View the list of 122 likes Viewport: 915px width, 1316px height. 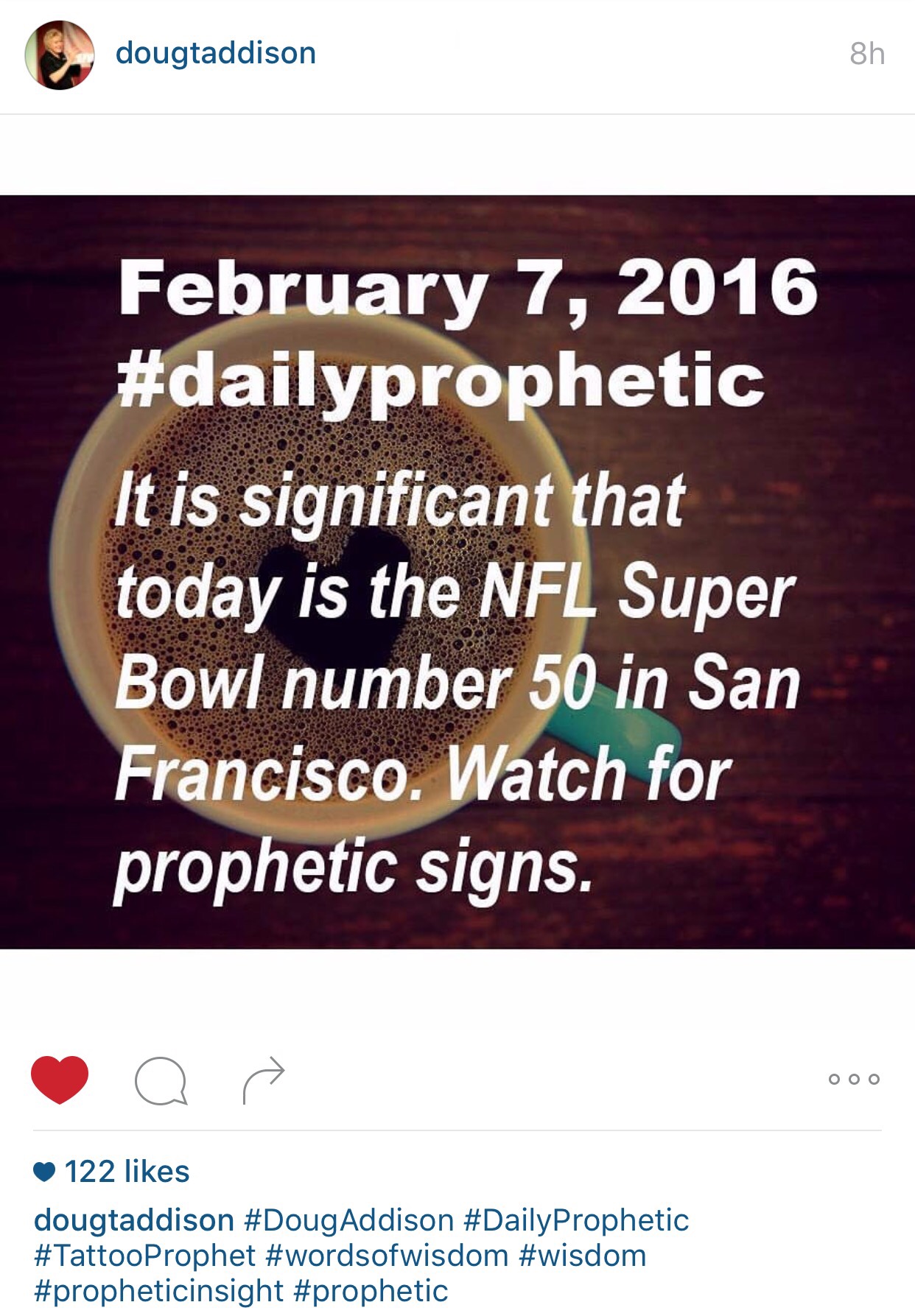coord(127,1172)
